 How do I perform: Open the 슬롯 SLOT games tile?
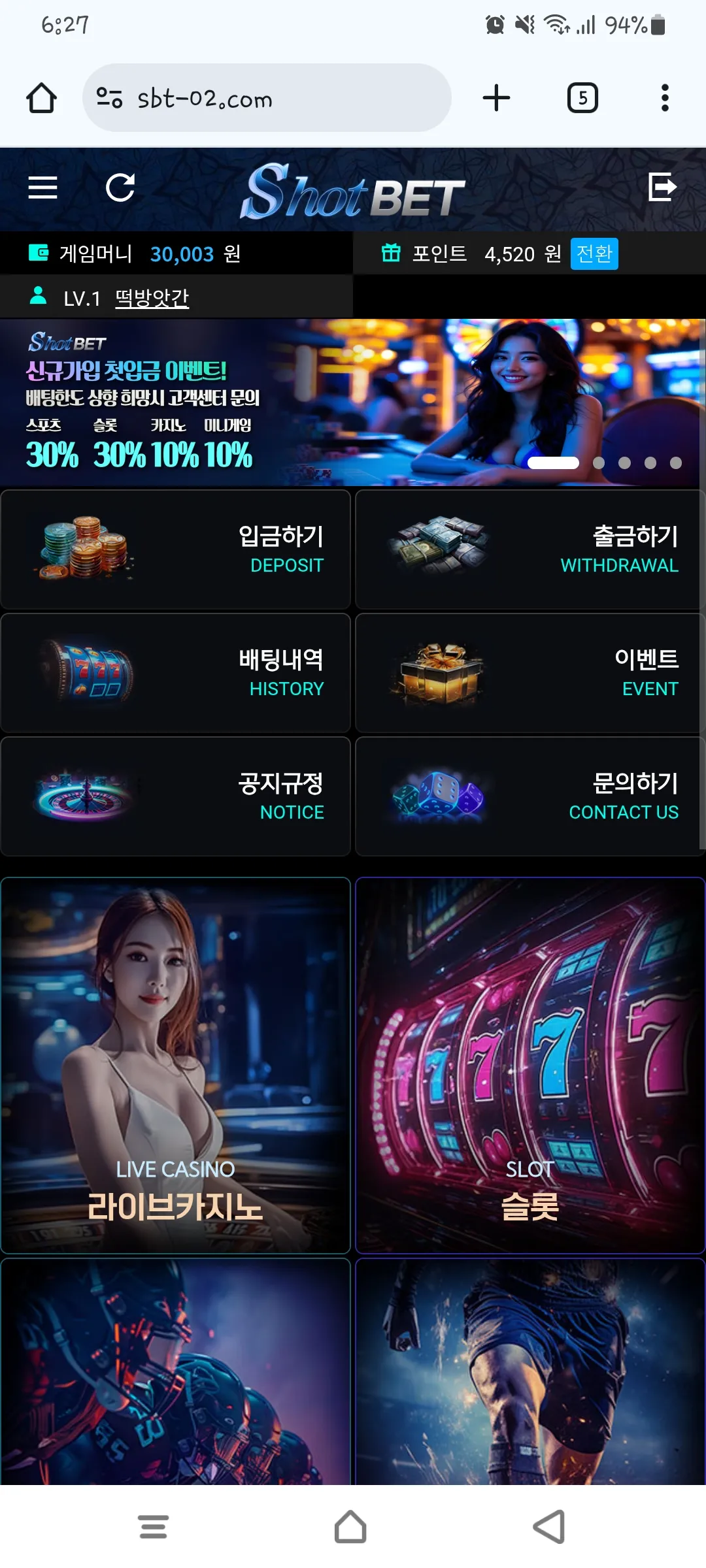click(529, 1066)
